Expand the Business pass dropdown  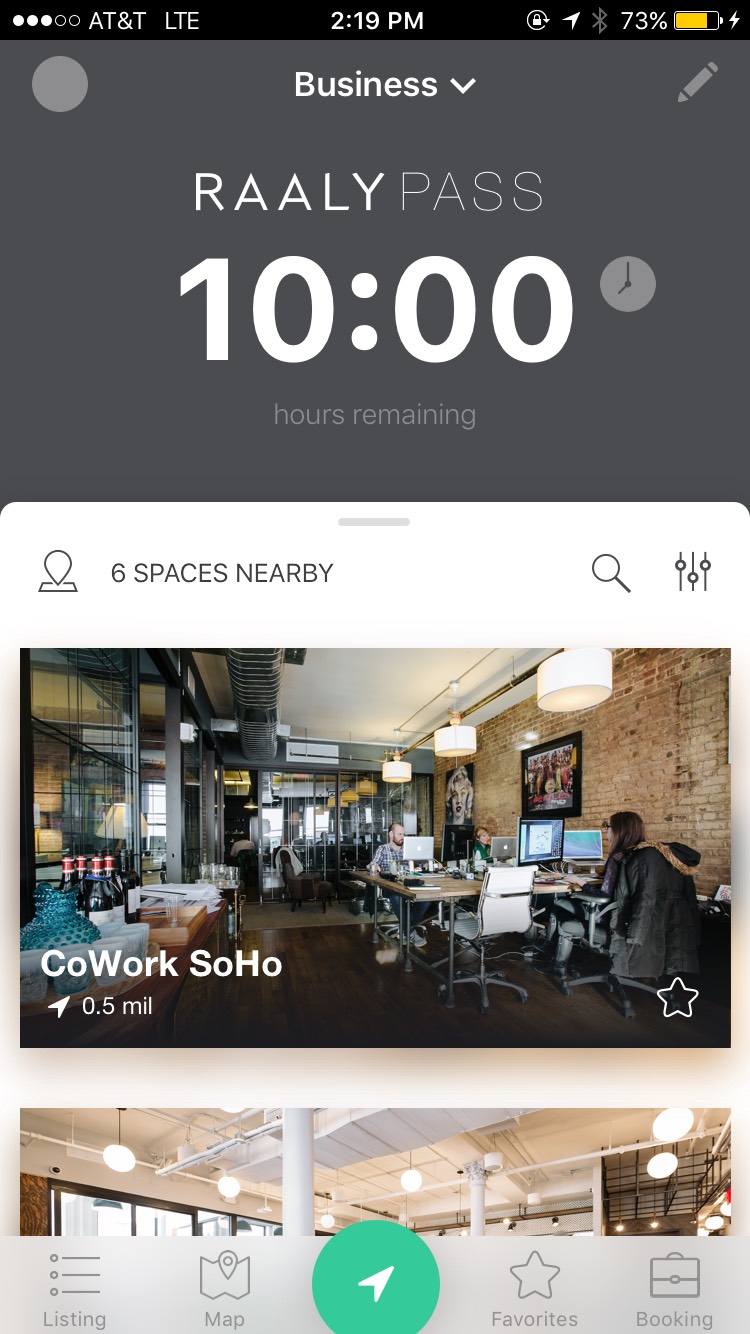384,85
